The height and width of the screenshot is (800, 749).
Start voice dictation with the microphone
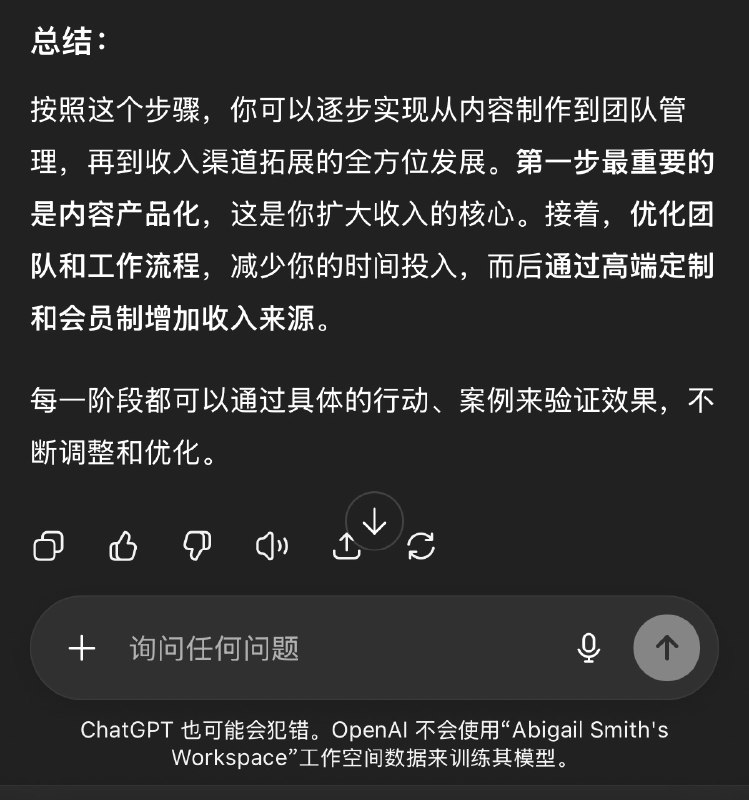pos(589,648)
